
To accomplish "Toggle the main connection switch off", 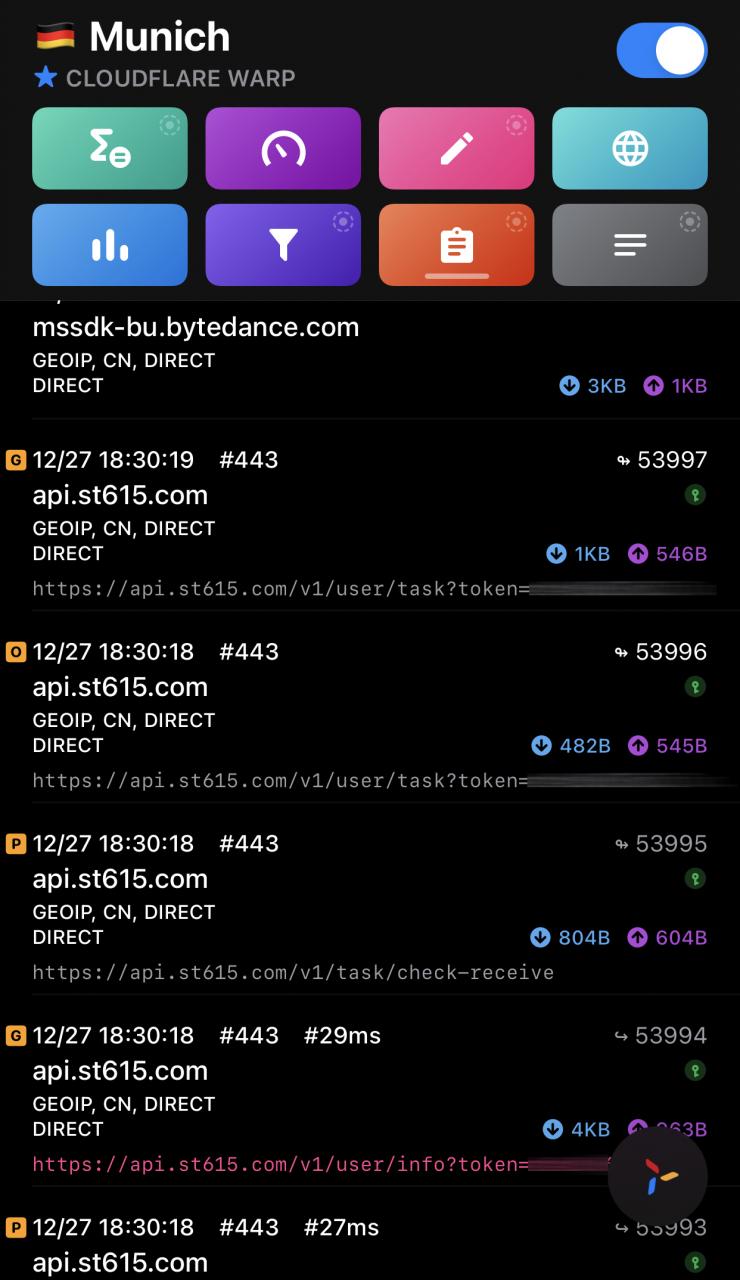I will click(662, 51).
